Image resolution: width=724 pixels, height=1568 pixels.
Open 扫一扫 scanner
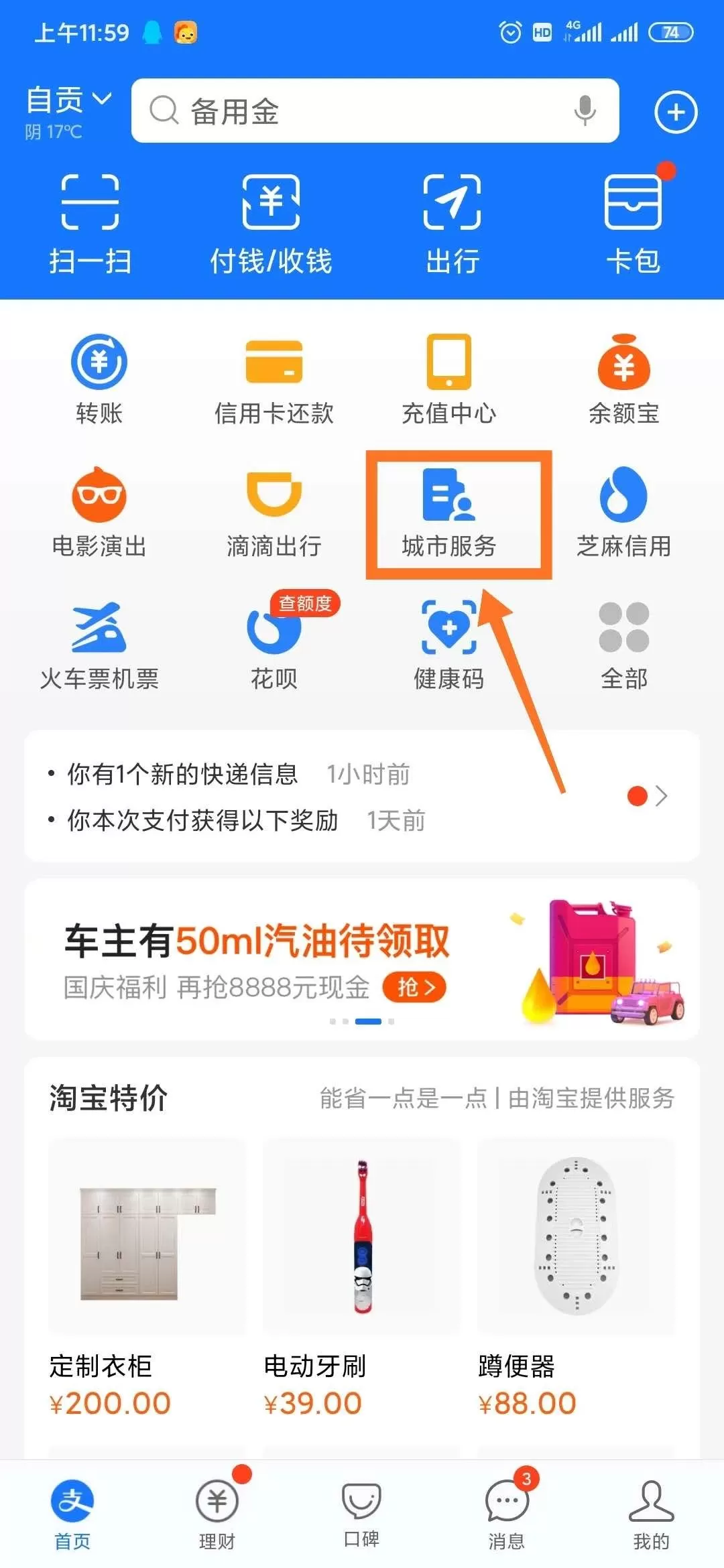click(x=90, y=224)
